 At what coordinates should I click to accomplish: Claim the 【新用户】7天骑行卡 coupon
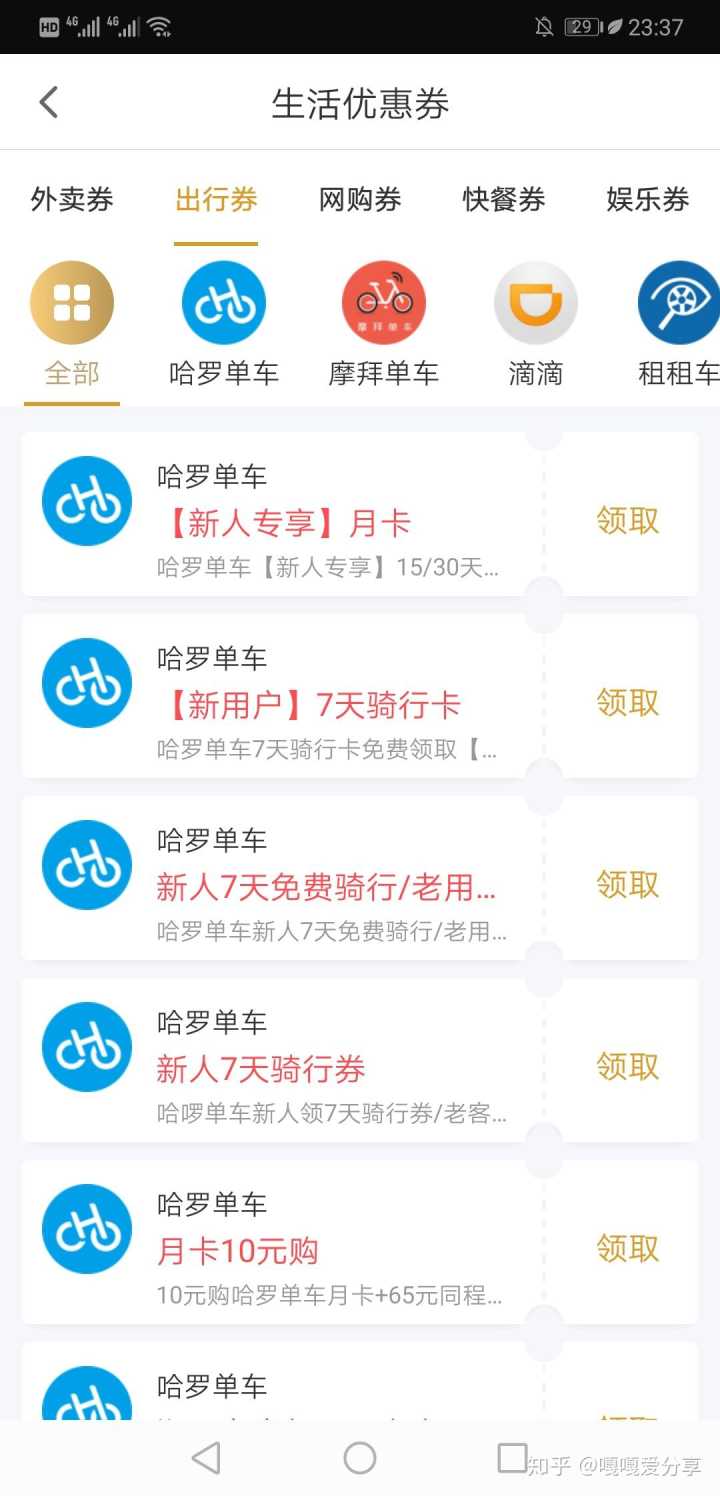[x=627, y=702]
